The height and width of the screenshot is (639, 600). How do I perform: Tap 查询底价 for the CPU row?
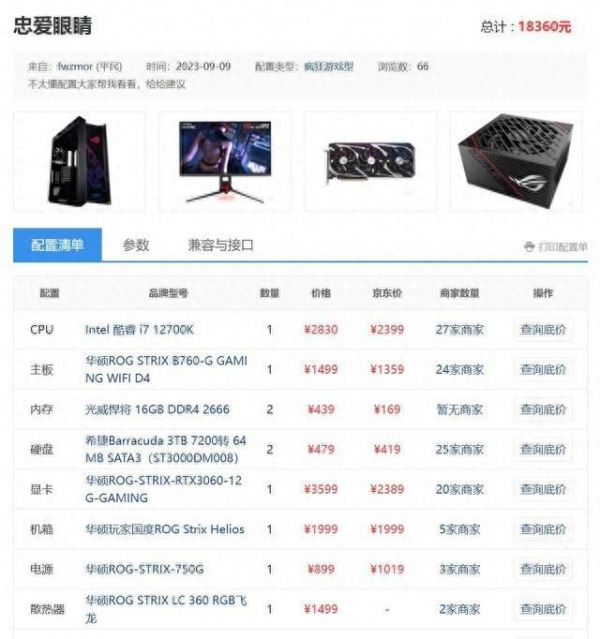coord(543,329)
